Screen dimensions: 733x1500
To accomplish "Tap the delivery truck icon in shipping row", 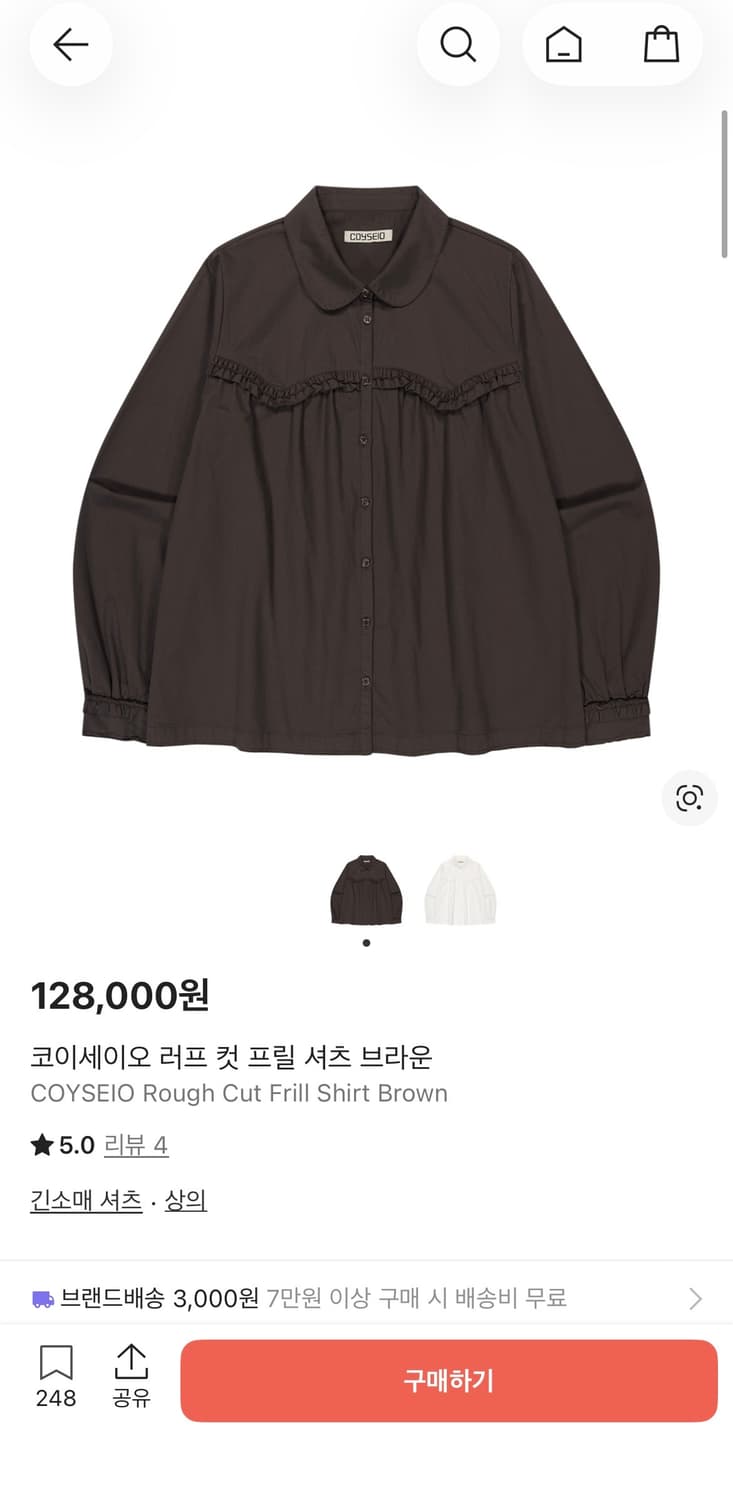I will (x=41, y=1297).
